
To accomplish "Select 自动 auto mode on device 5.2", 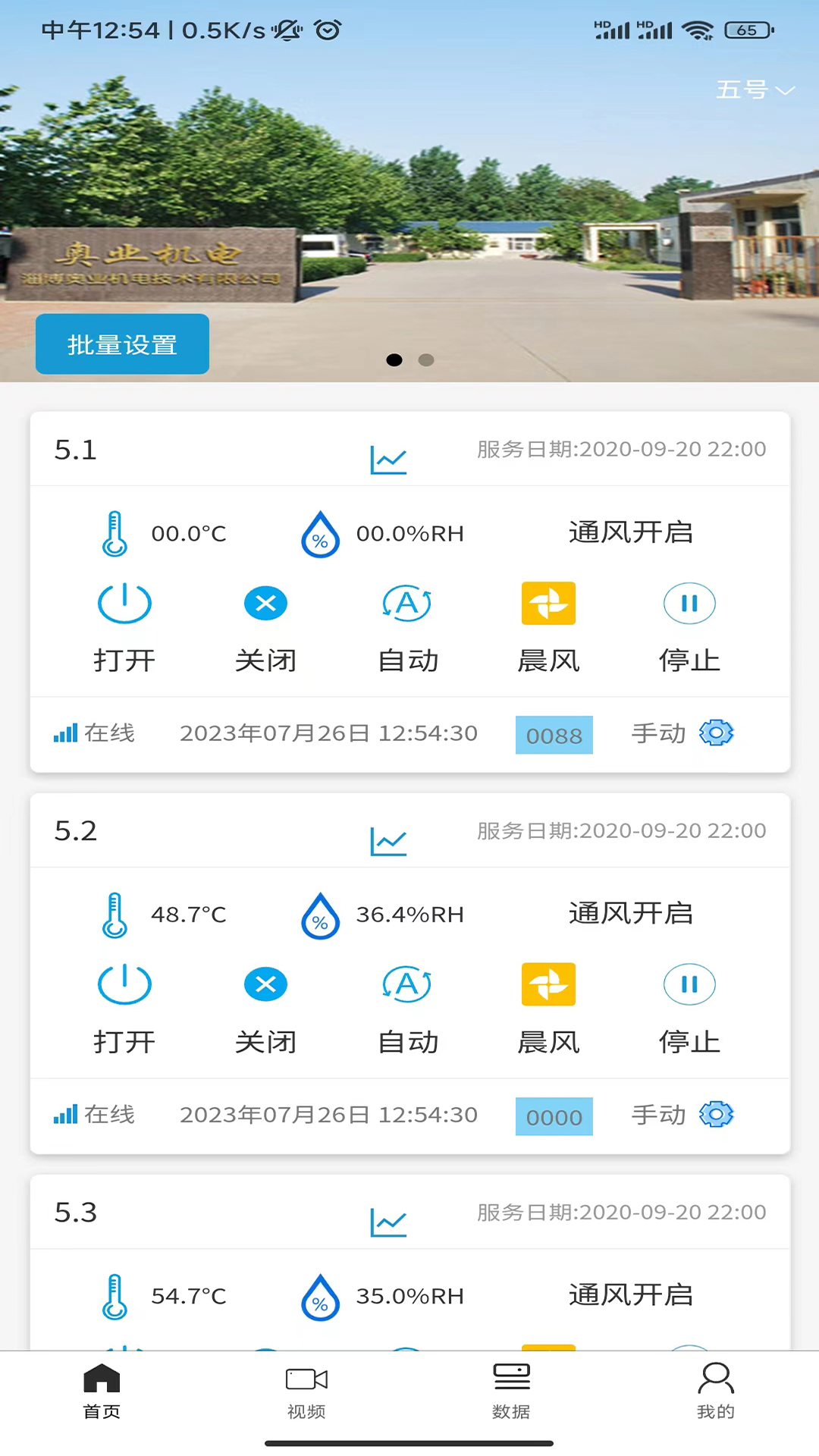I will point(407,984).
